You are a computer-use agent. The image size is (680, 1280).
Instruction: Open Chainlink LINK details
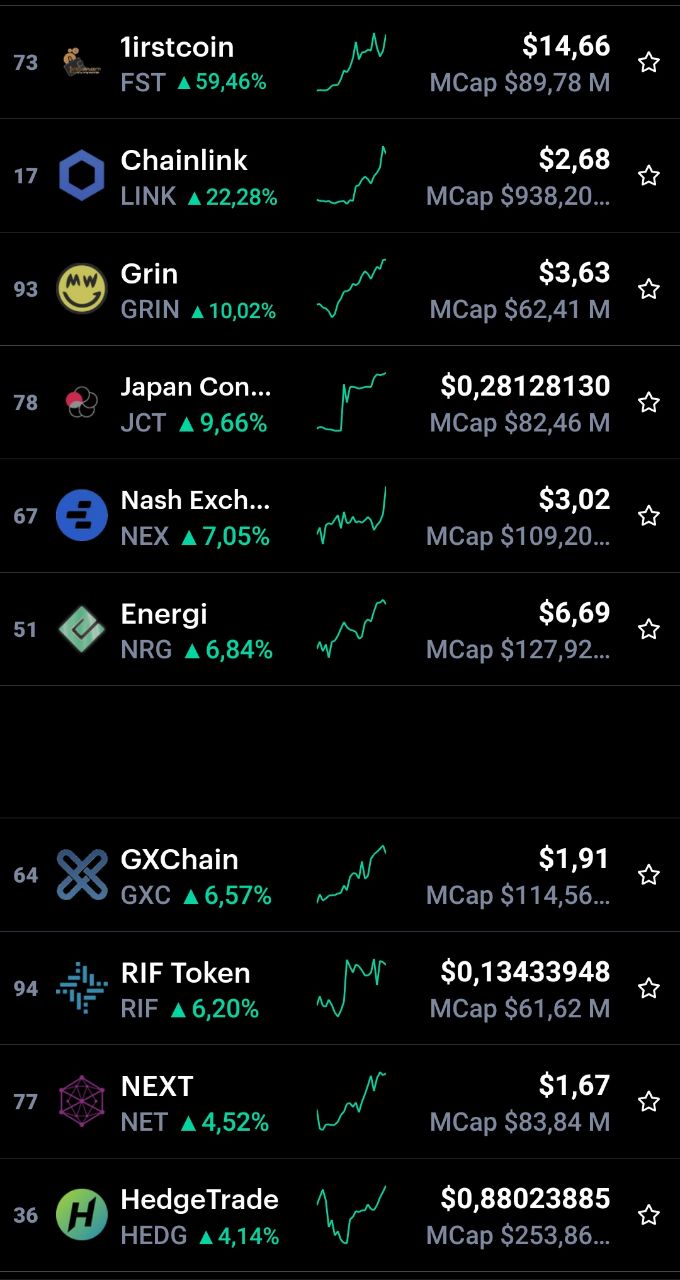point(340,176)
